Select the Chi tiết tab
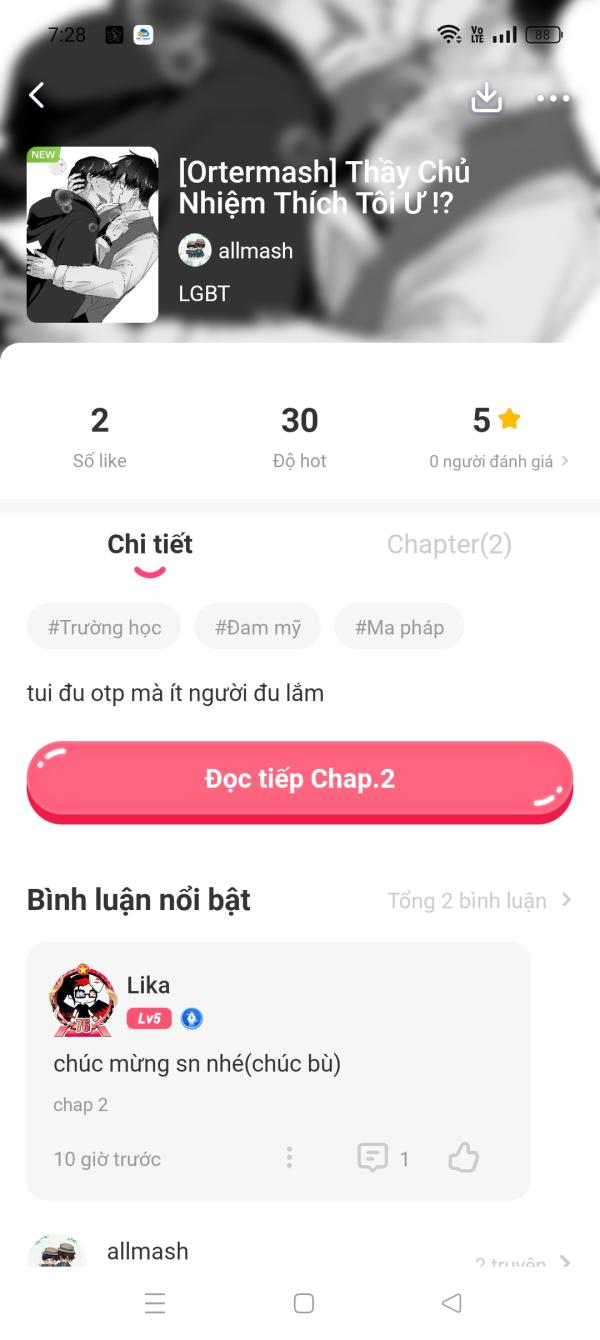 click(x=150, y=544)
